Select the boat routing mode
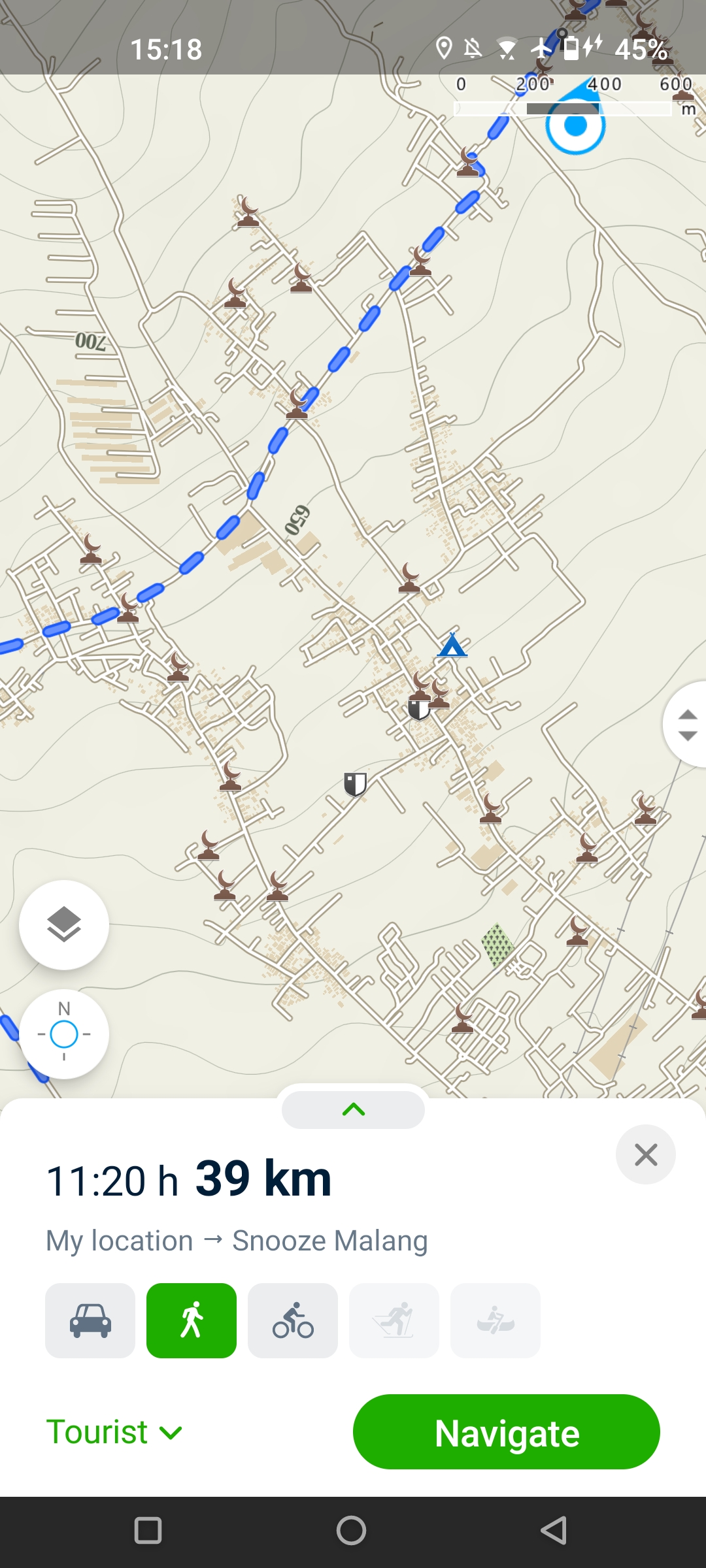Viewport: 706px width, 1568px height. coord(496,1320)
